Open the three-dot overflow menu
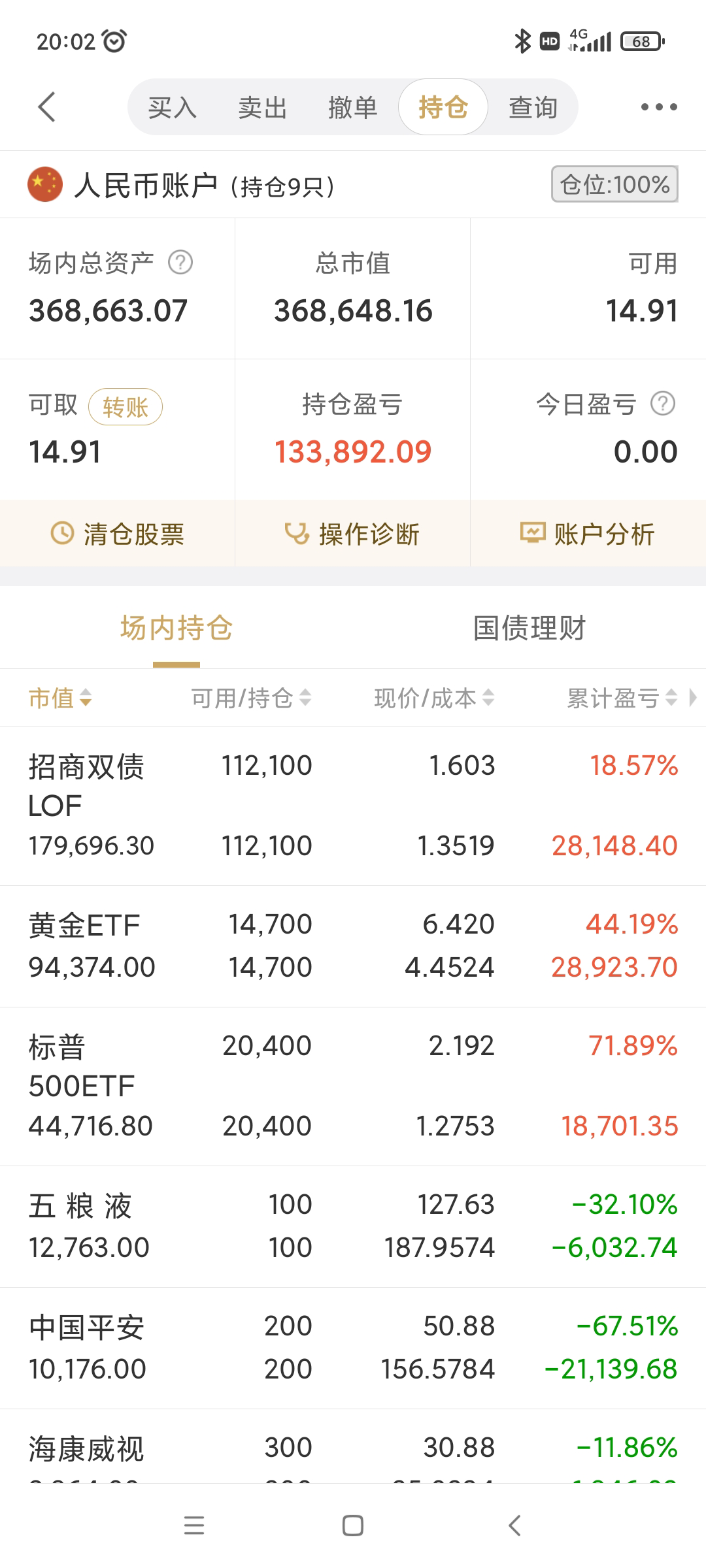Image resolution: width=706 pixels, height=1568 pixels. (x=658, y=107)
